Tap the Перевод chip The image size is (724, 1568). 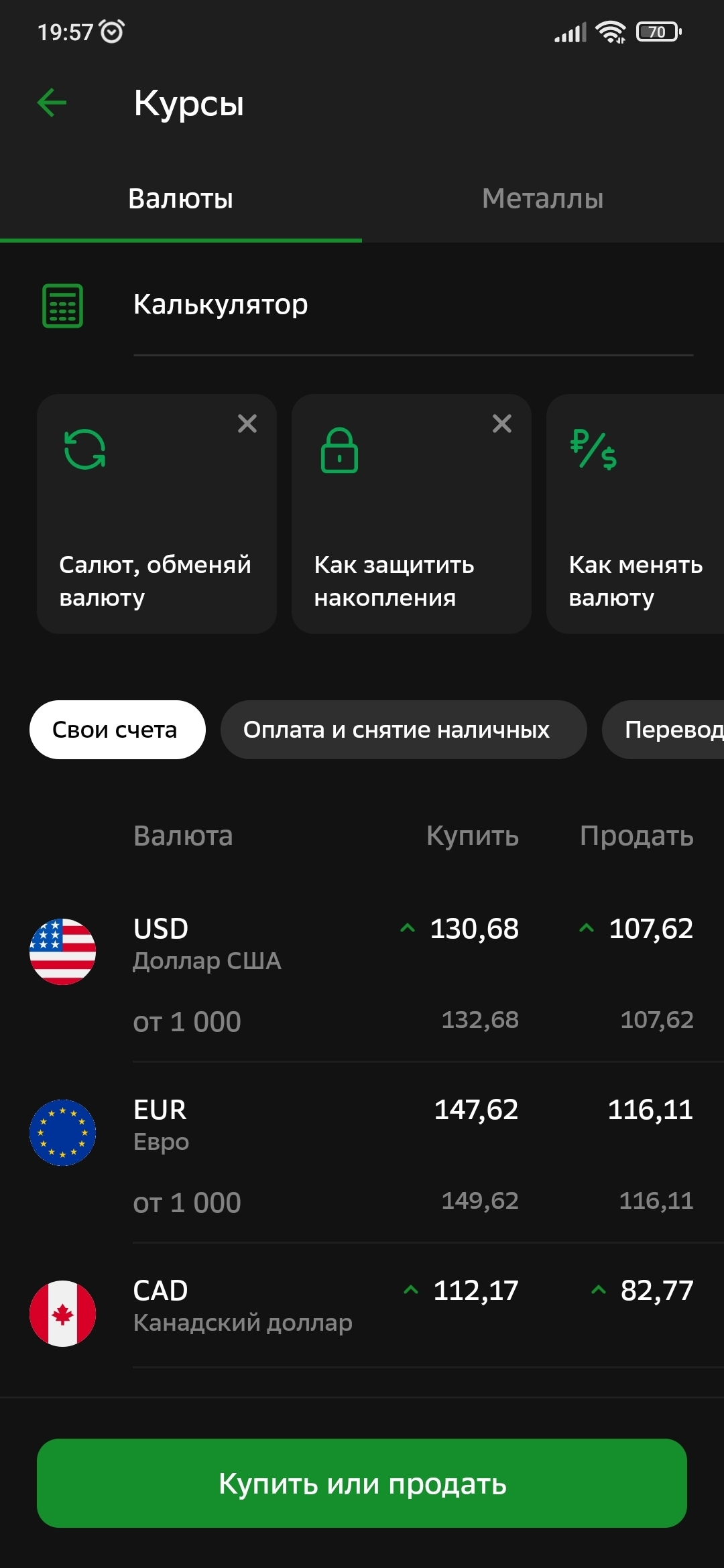663,730
